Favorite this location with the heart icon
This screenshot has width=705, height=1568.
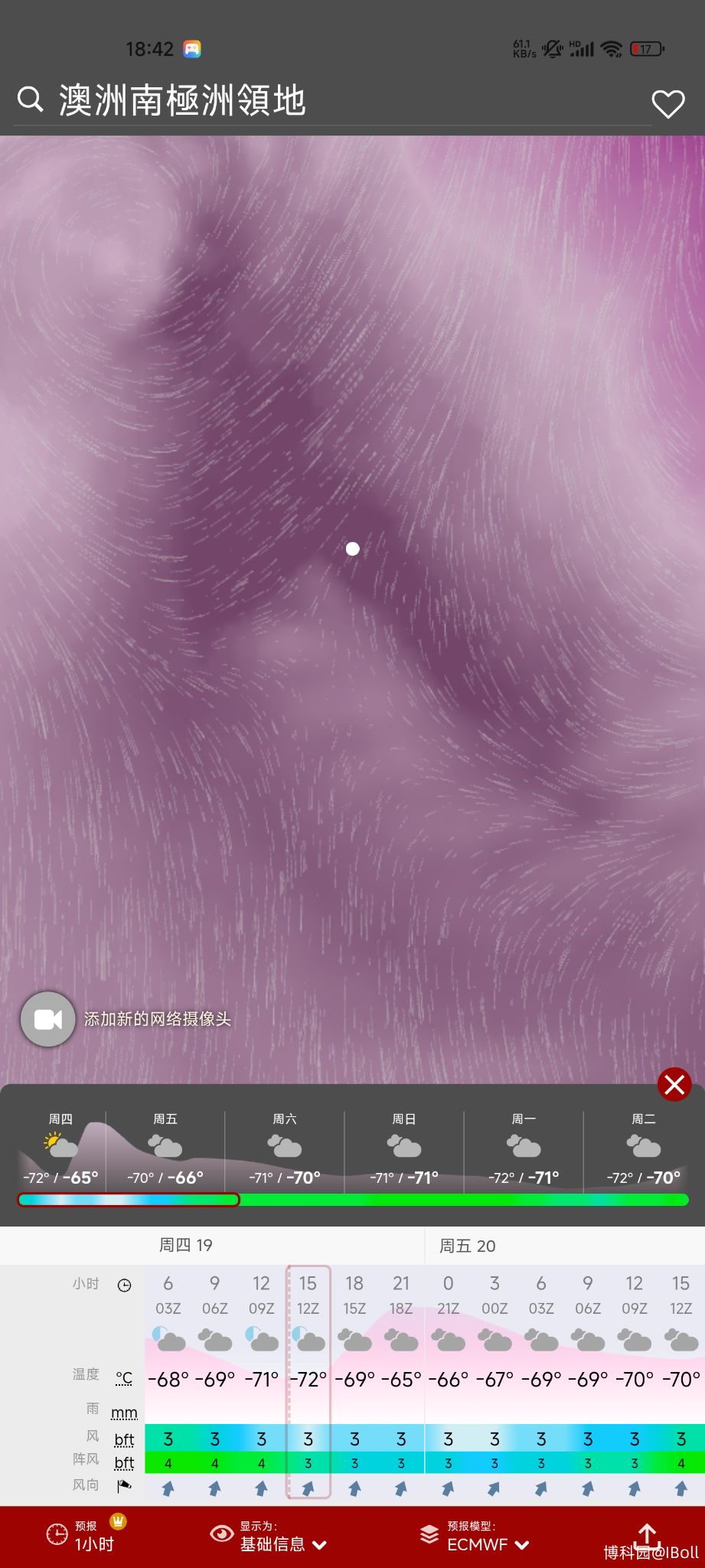pos(667,103)
